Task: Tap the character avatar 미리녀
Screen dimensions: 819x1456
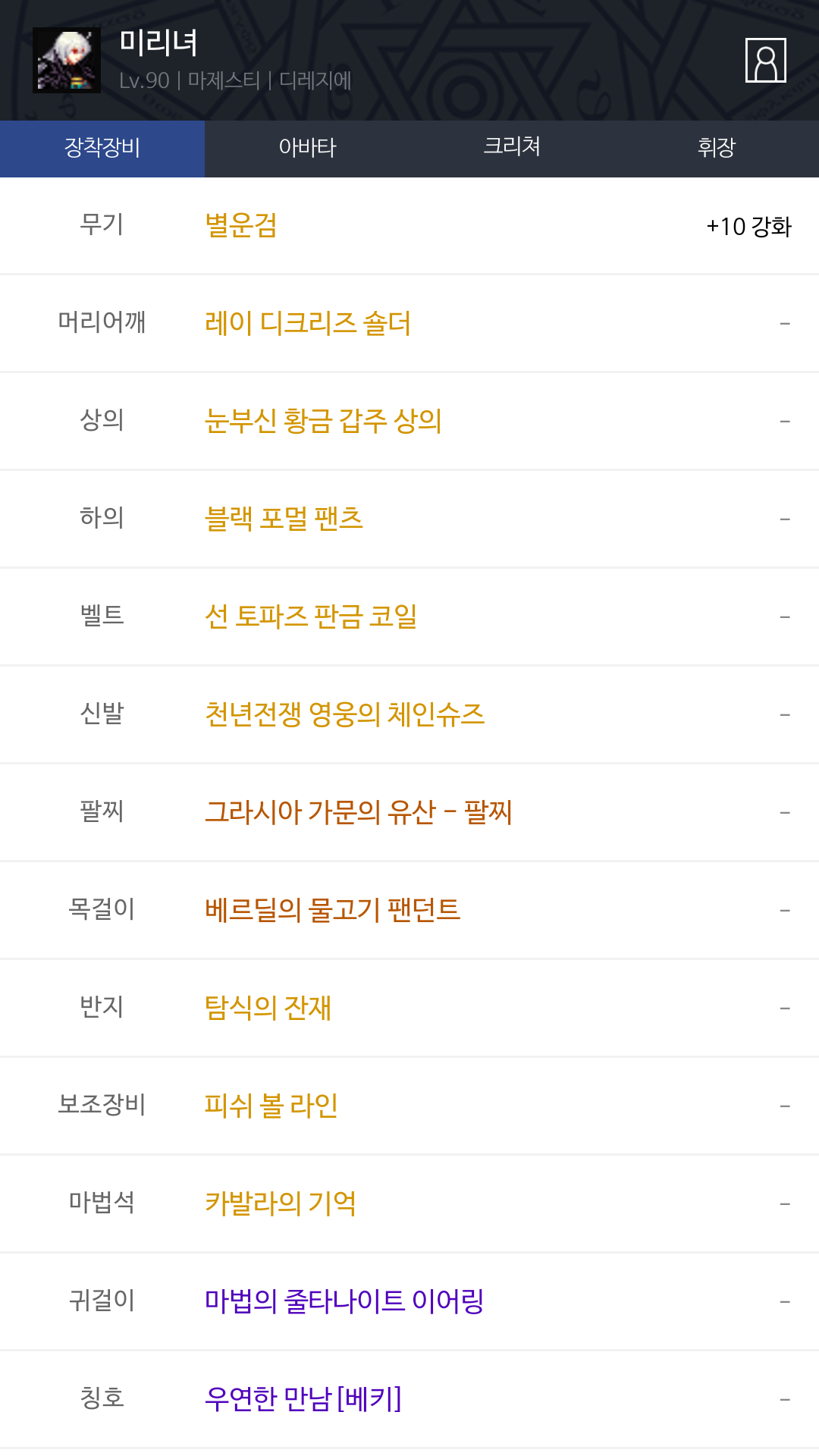Action: 67,60
